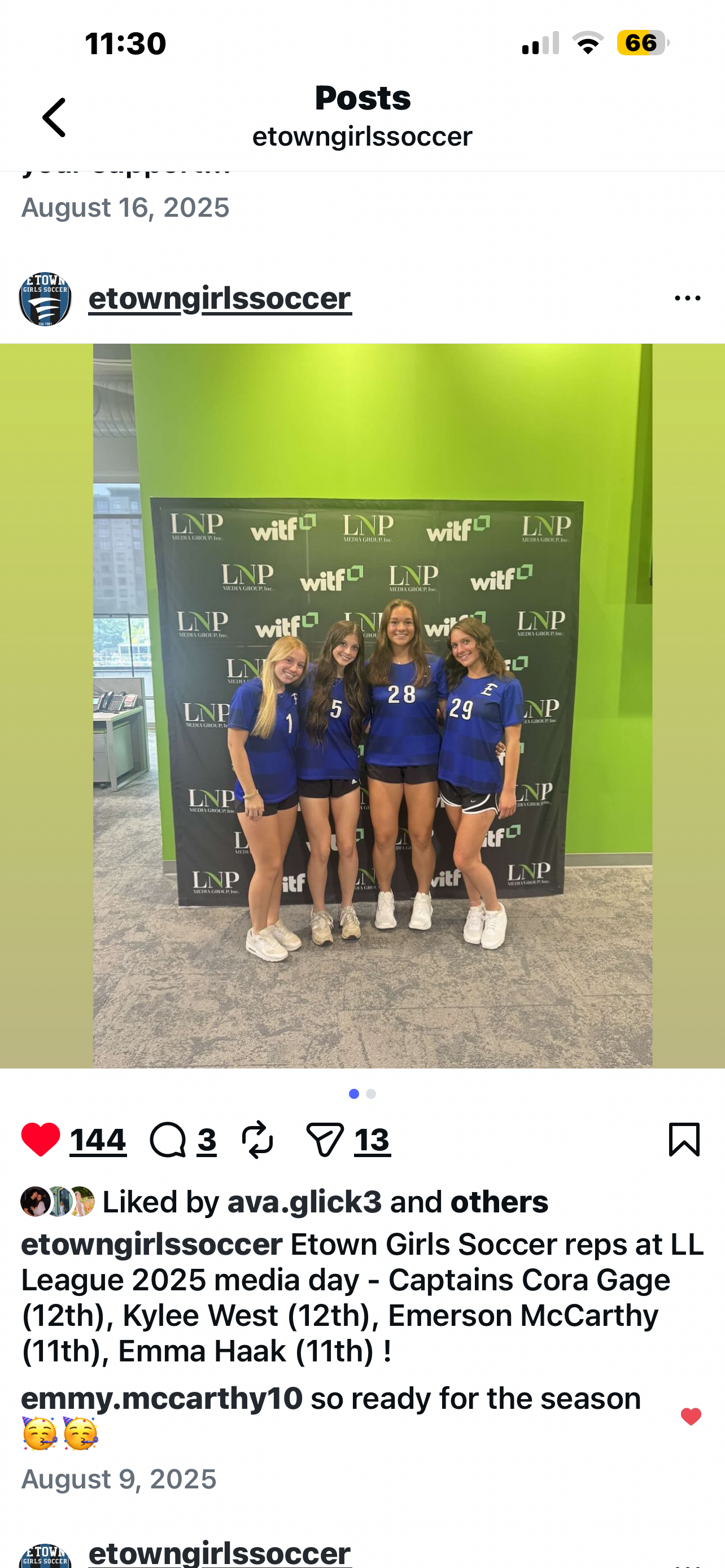Share the post via the send icon
Screen dimensions: 725x1568
click(326, 1140)
